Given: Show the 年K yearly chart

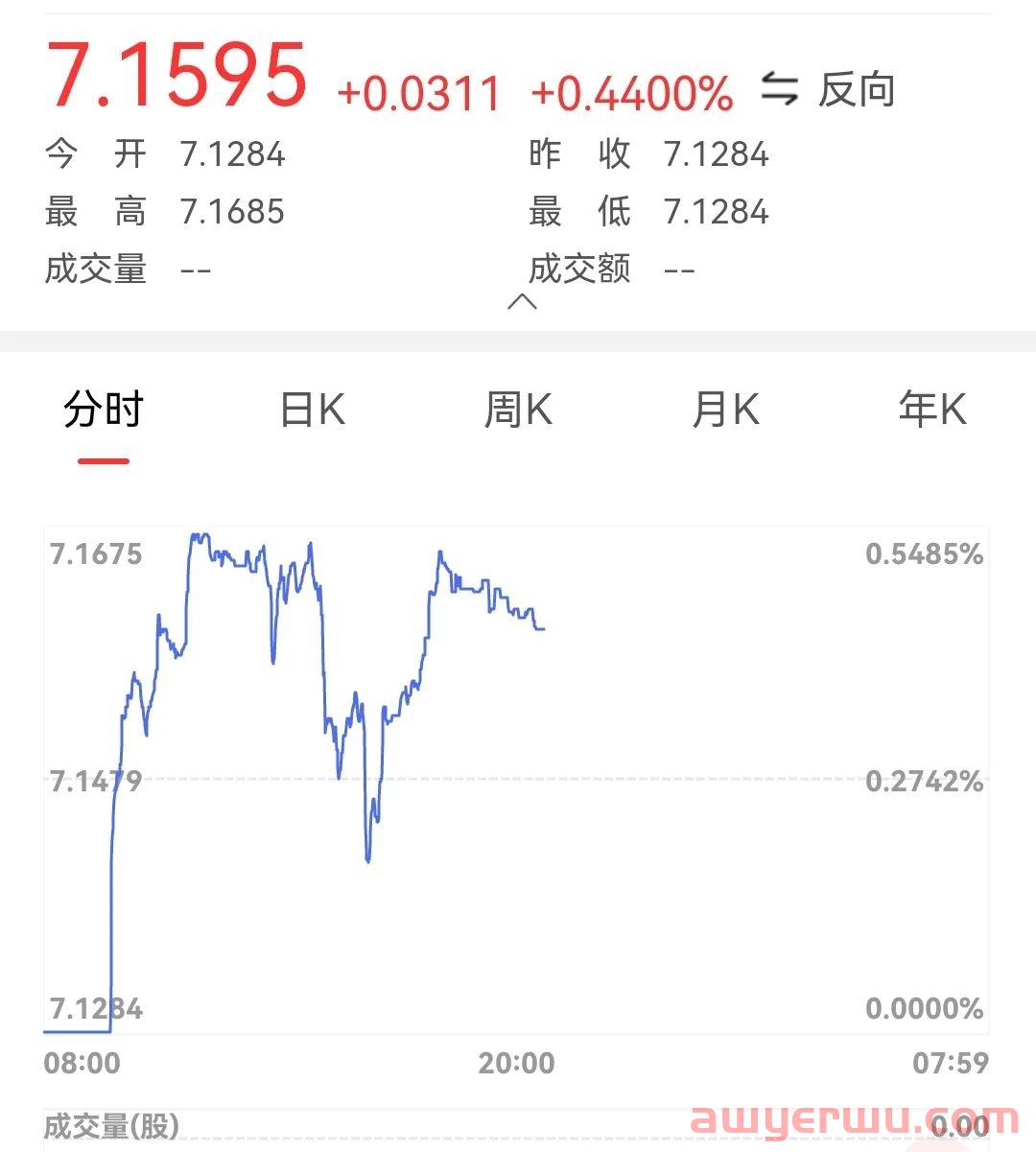Looking at the screenshot, I should pos(931,411).
